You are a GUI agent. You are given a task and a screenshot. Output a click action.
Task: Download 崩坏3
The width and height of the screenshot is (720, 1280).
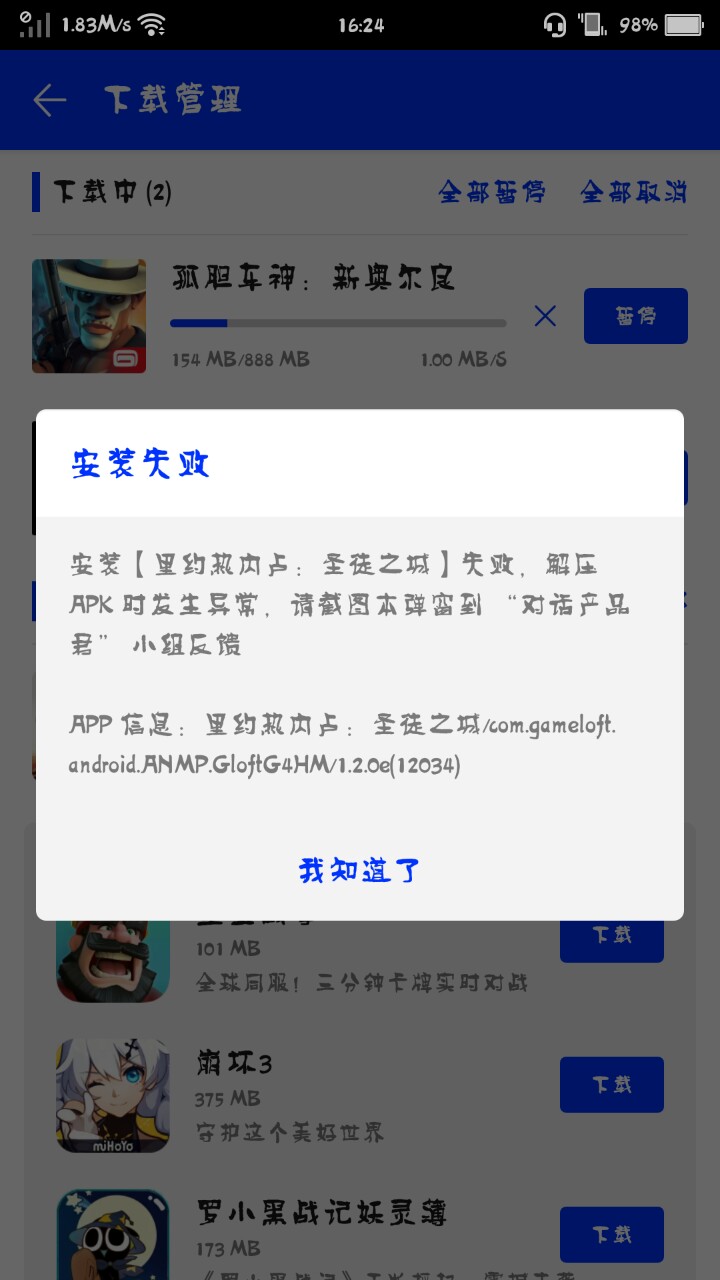click(x=611, y=1084)
